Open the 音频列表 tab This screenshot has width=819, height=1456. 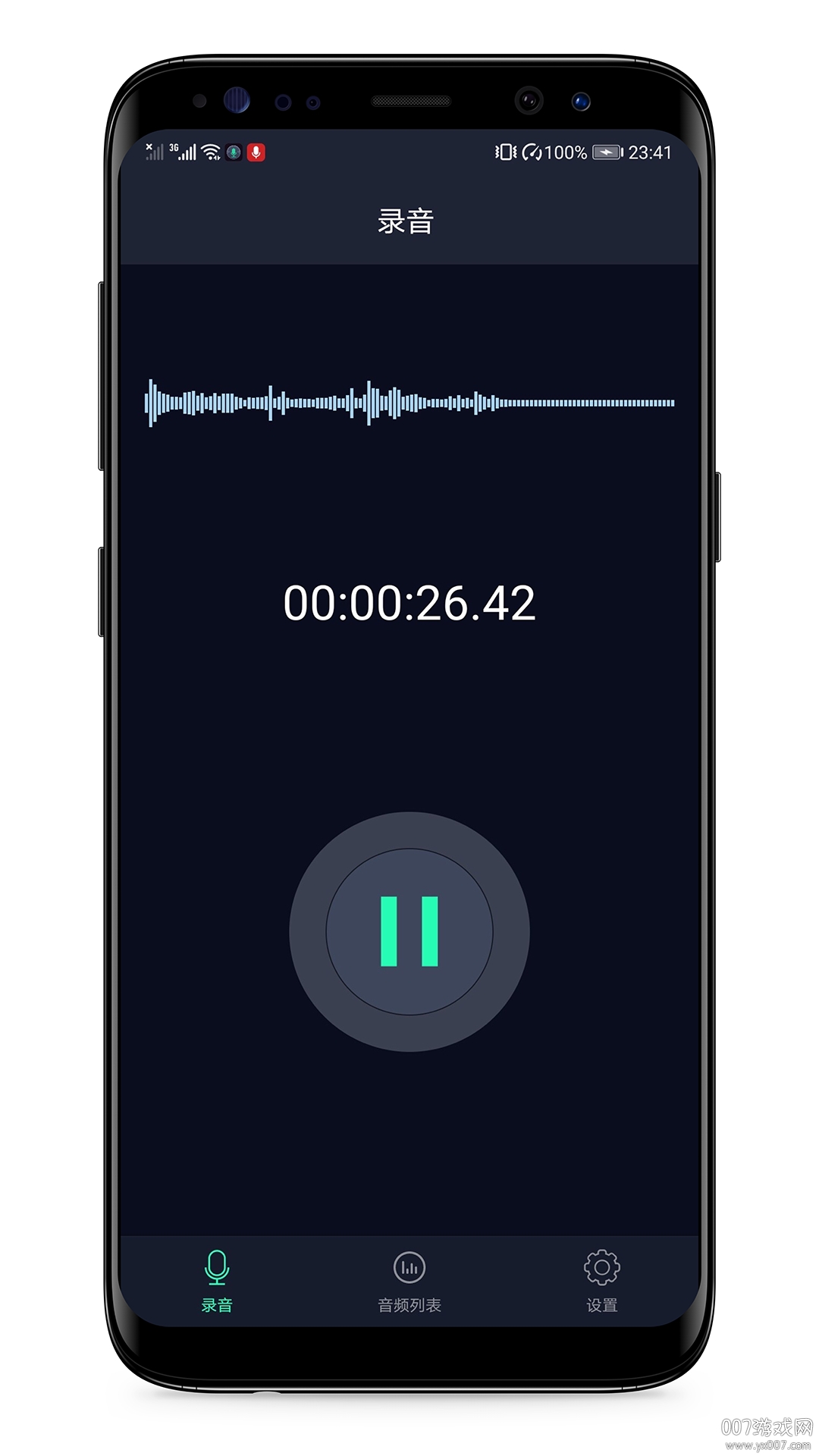point(409,1280)
